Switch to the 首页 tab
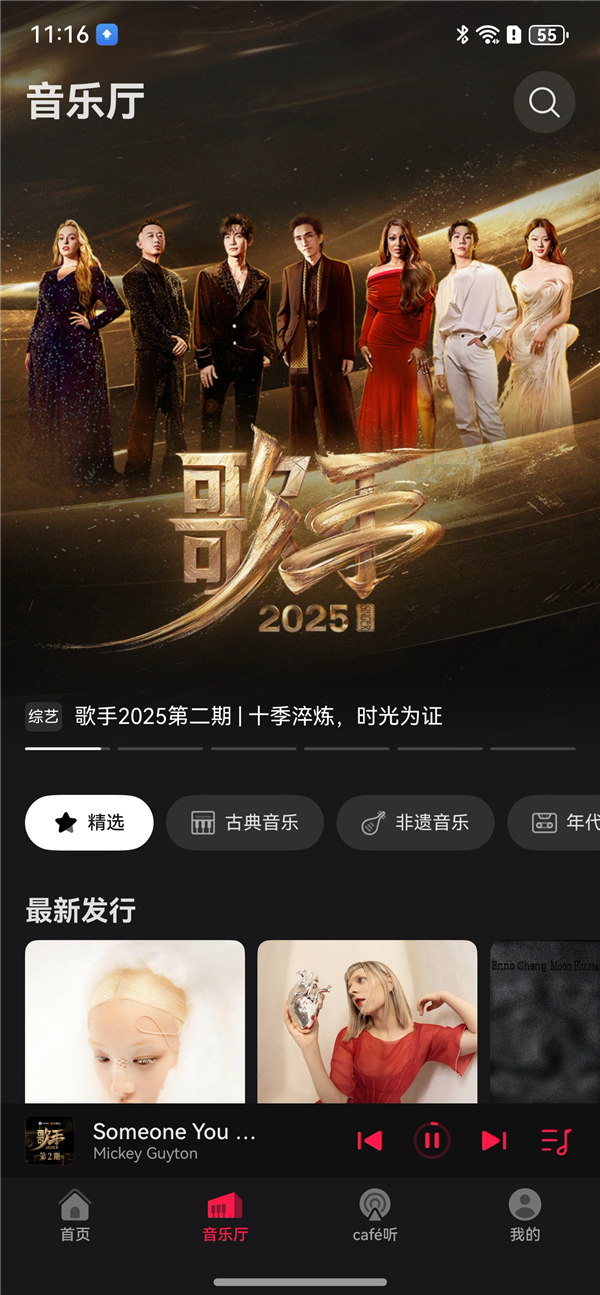Viewport: 600px width, 1295px height. click(75, 1215)
